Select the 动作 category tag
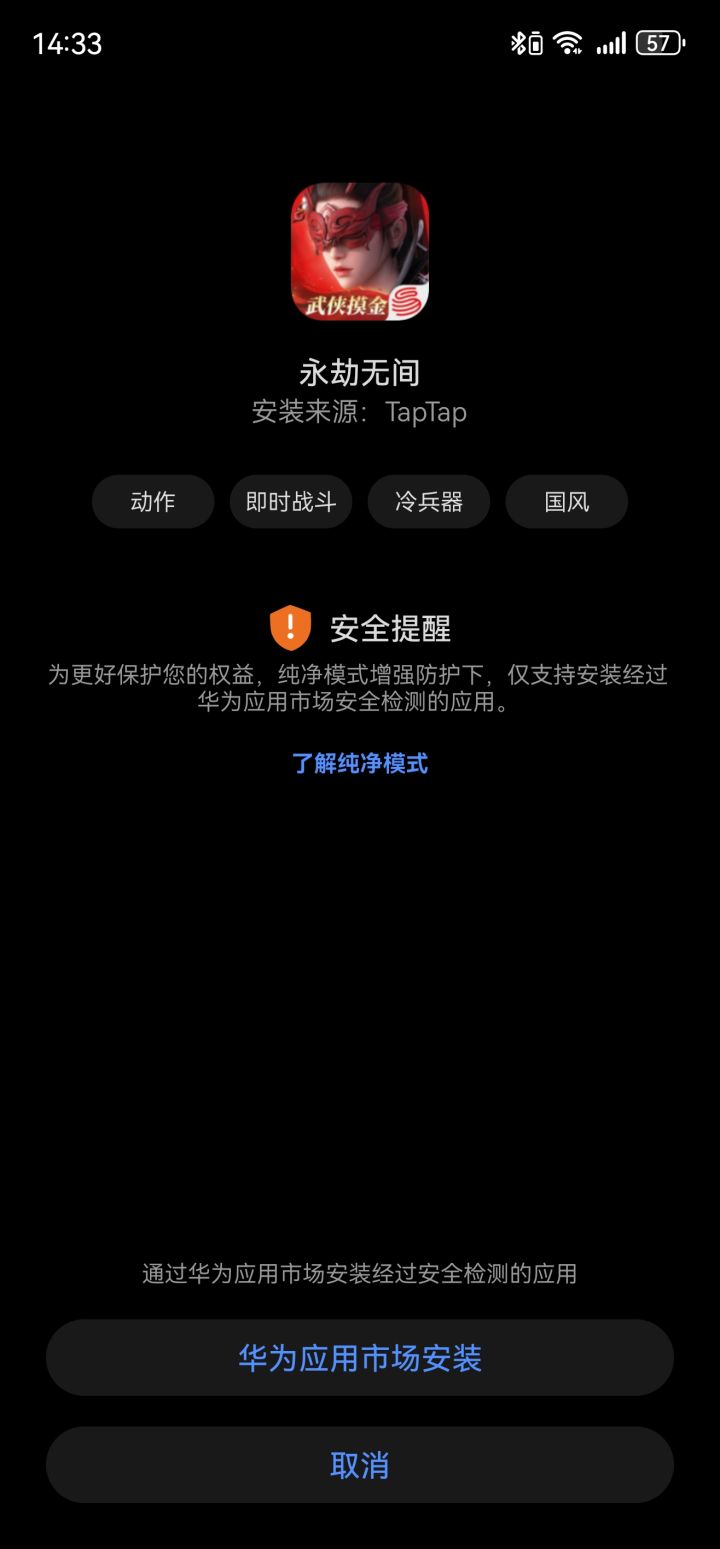The width and height of the screenshot is (720, 1549). [152, 501]
